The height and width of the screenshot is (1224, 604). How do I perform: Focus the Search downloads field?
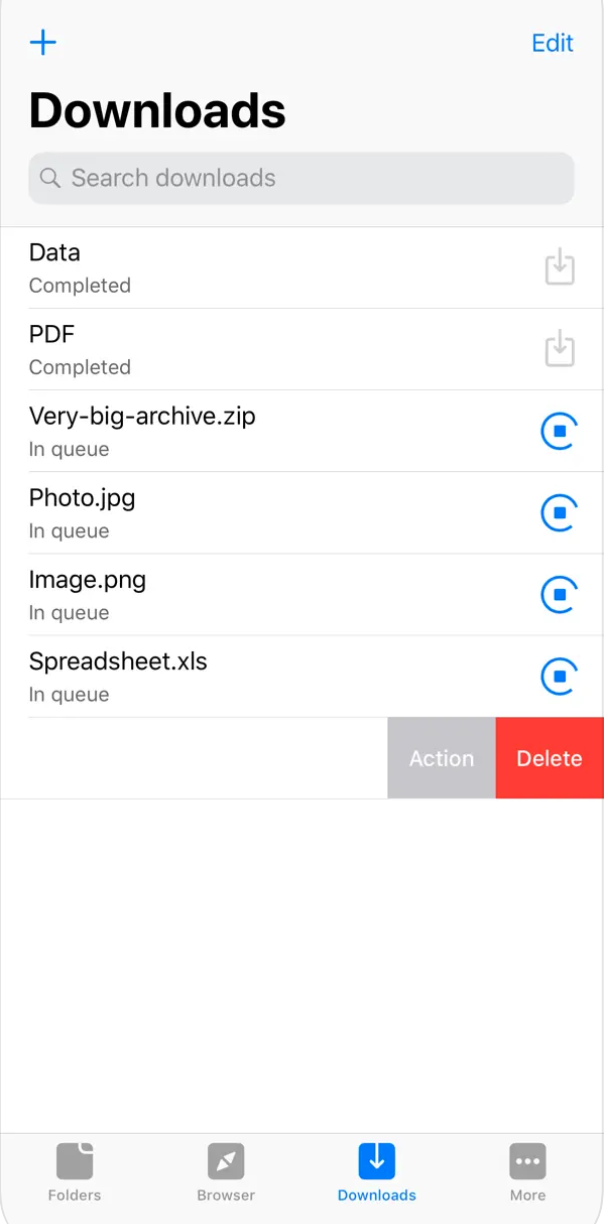(x=301, y=178)
